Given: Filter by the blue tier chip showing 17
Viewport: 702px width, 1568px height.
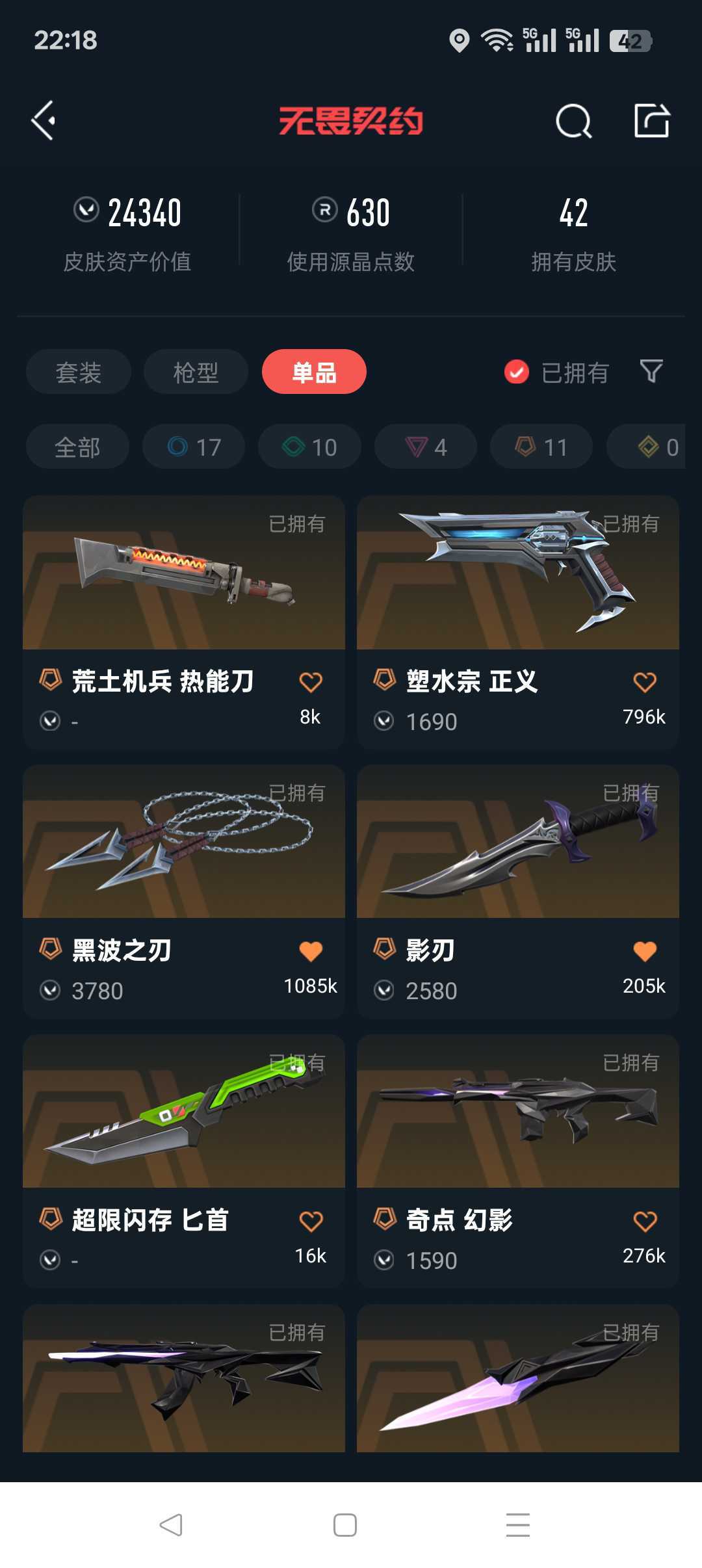Looking at the screenshot, I should (194, 447).
